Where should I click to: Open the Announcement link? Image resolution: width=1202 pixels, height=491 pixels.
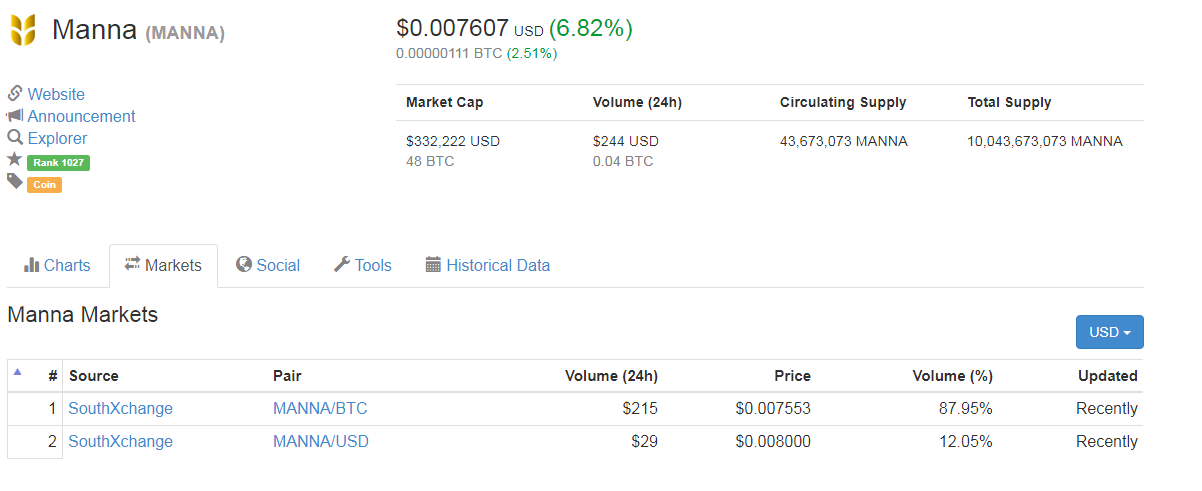coord(81,116)
